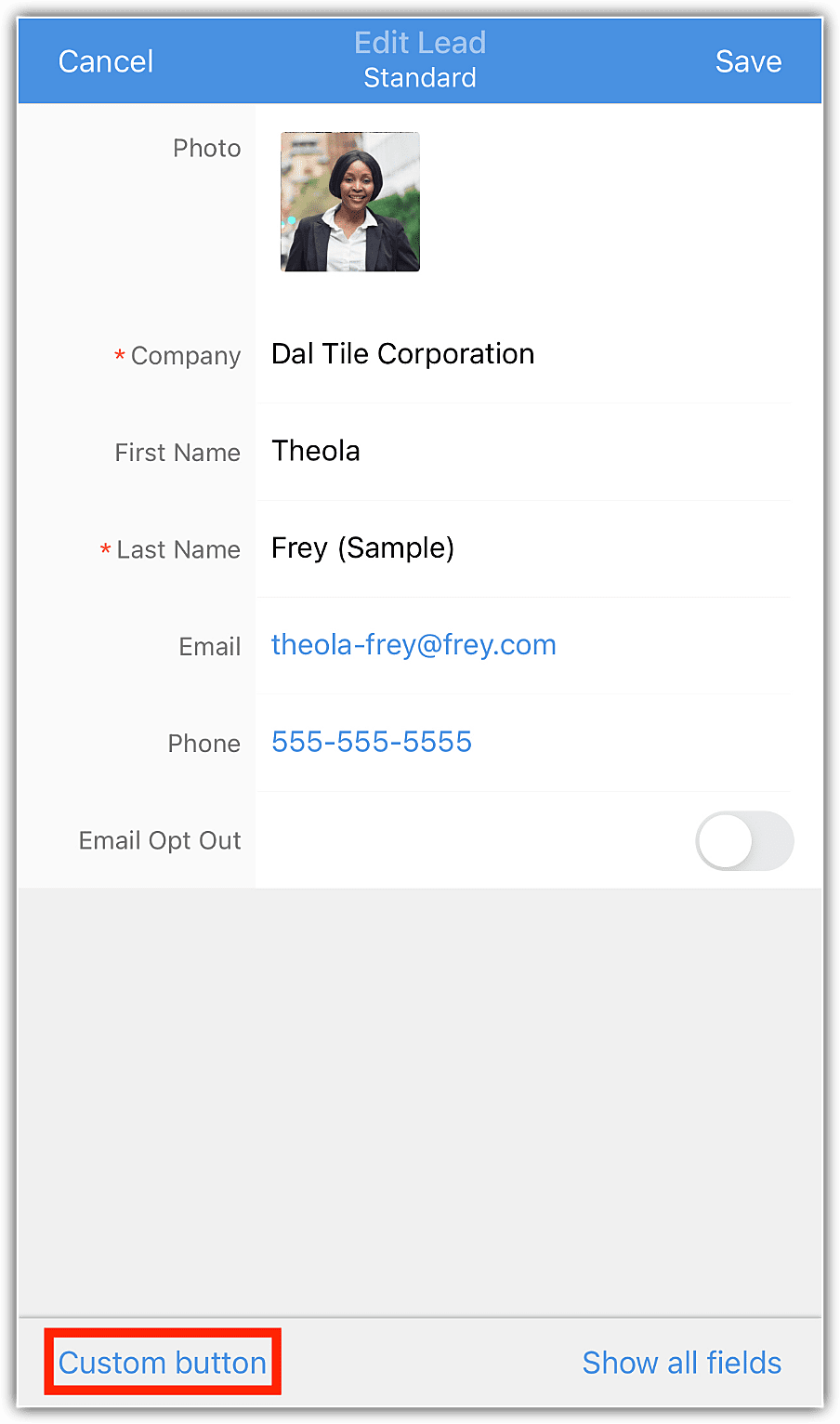Edit the Last Name field

pyautogui.click(x=520, y=548)
